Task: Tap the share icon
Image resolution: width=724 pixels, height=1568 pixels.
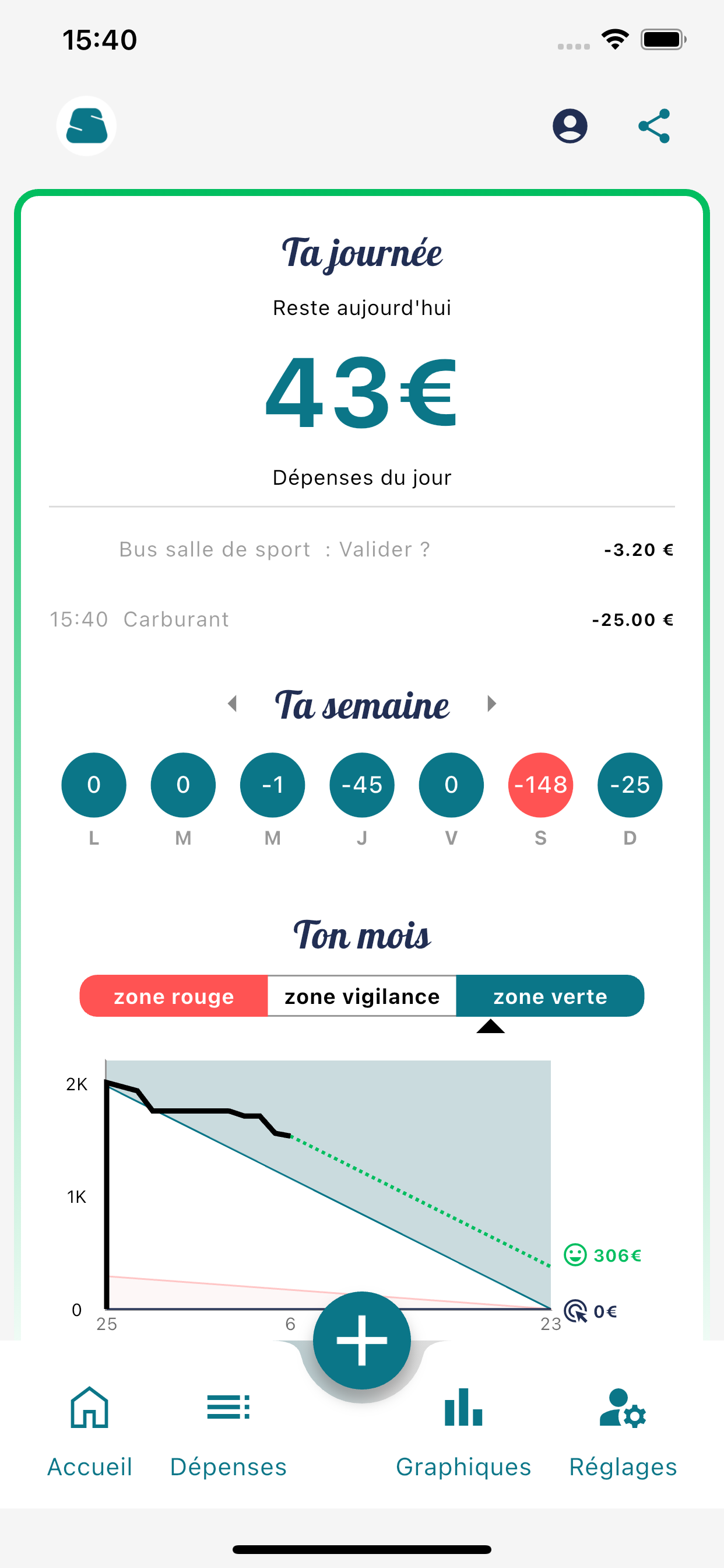Action: (654, 126)
